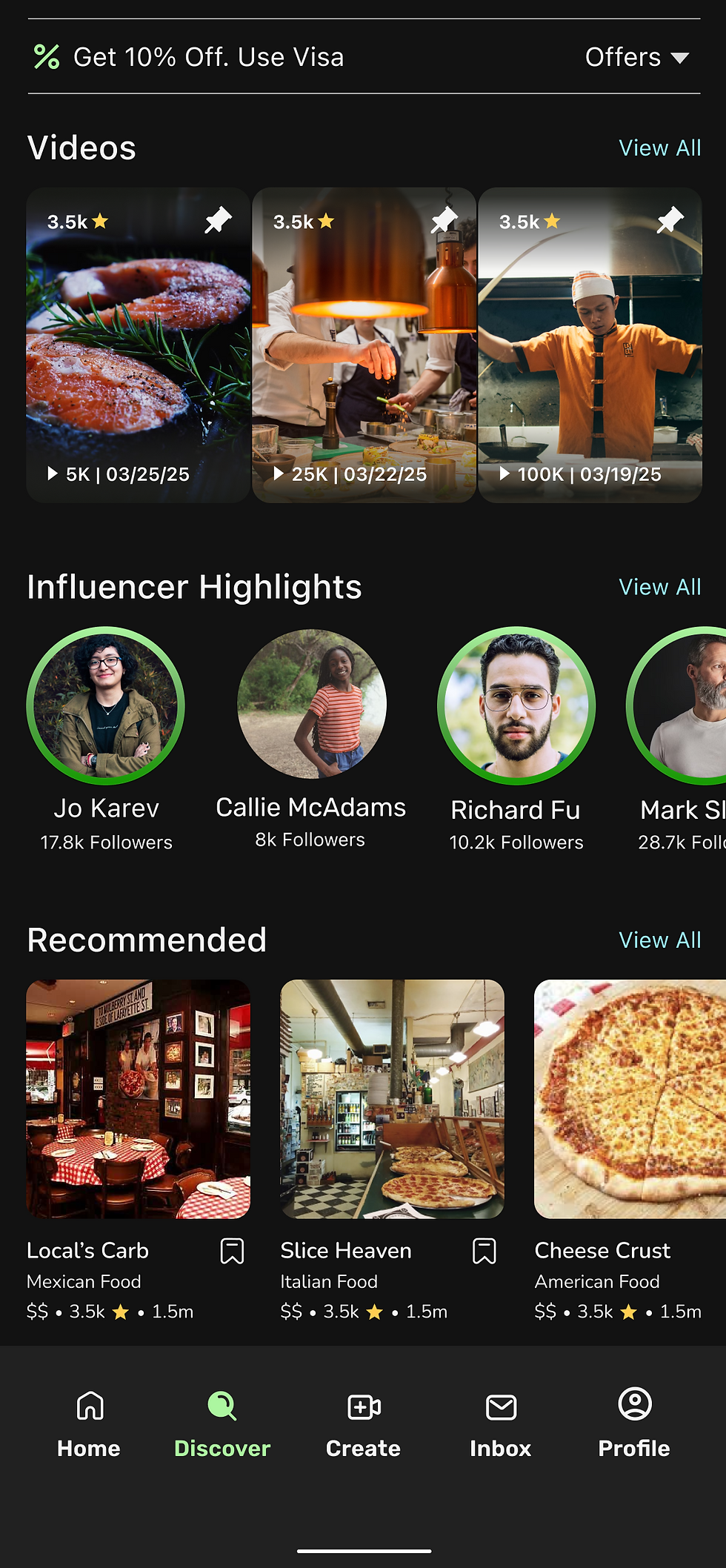Screen dimensions: 726x1568
Task: Pin the 100K views video
Action: pyautogui.click(x=670, y=220)
